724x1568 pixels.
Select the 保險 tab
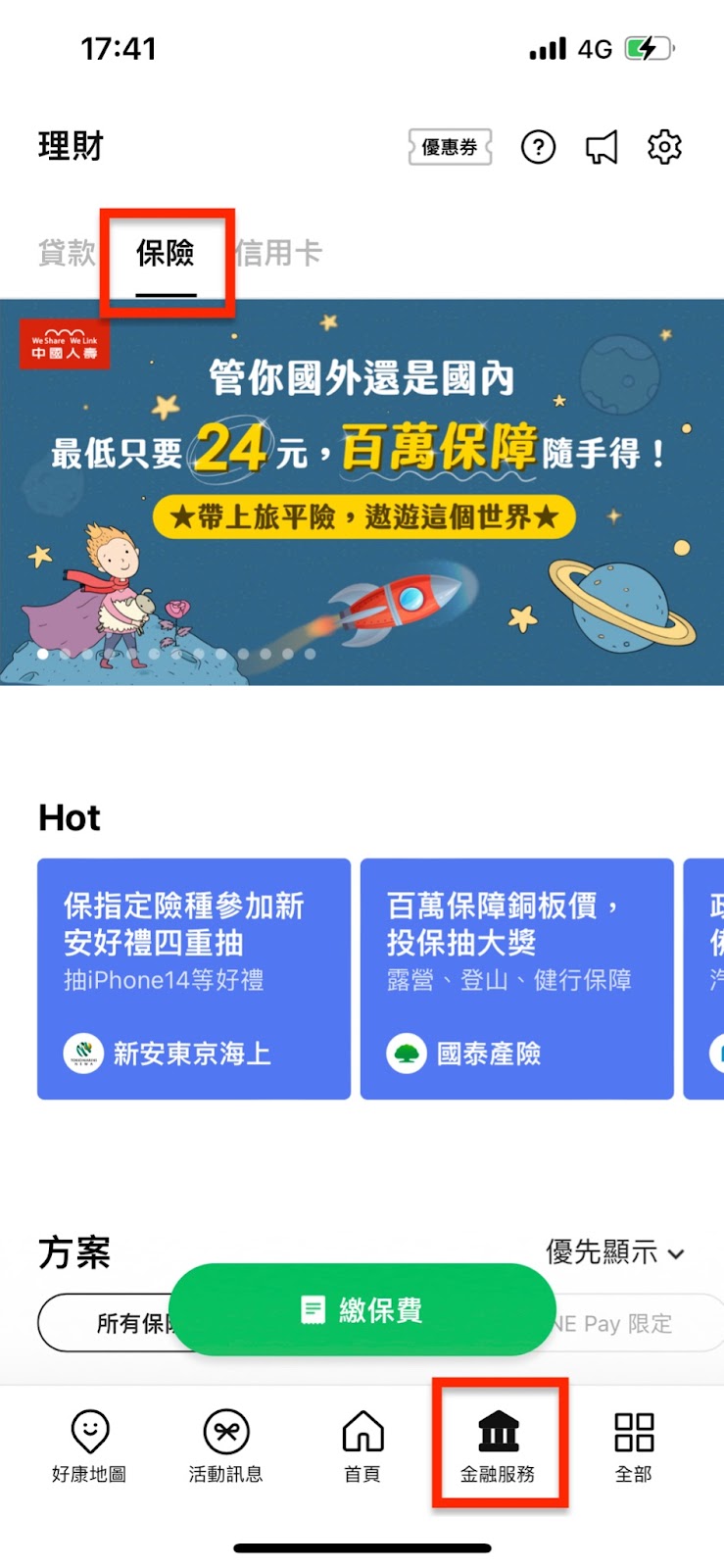point(166,254)
